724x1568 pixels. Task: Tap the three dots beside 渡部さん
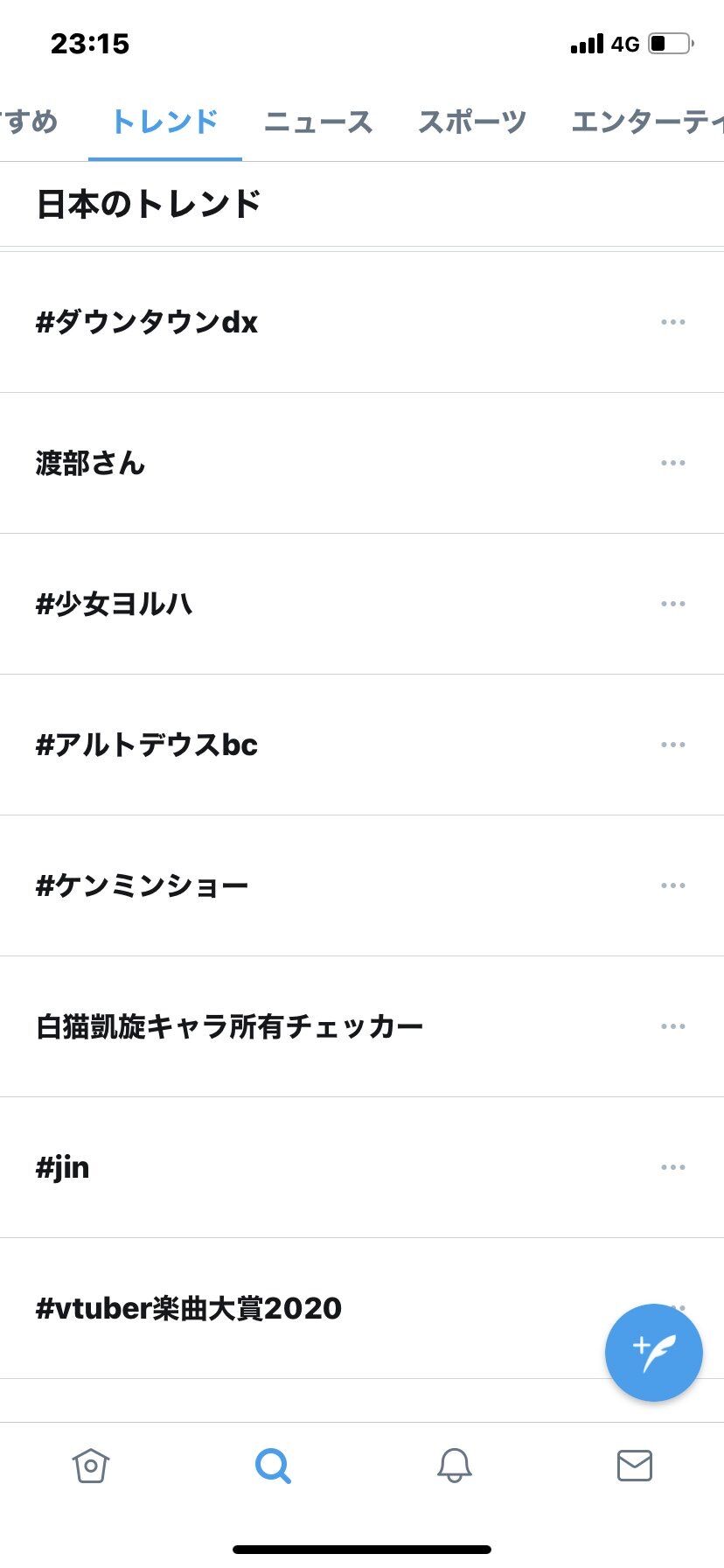(672, 463)
